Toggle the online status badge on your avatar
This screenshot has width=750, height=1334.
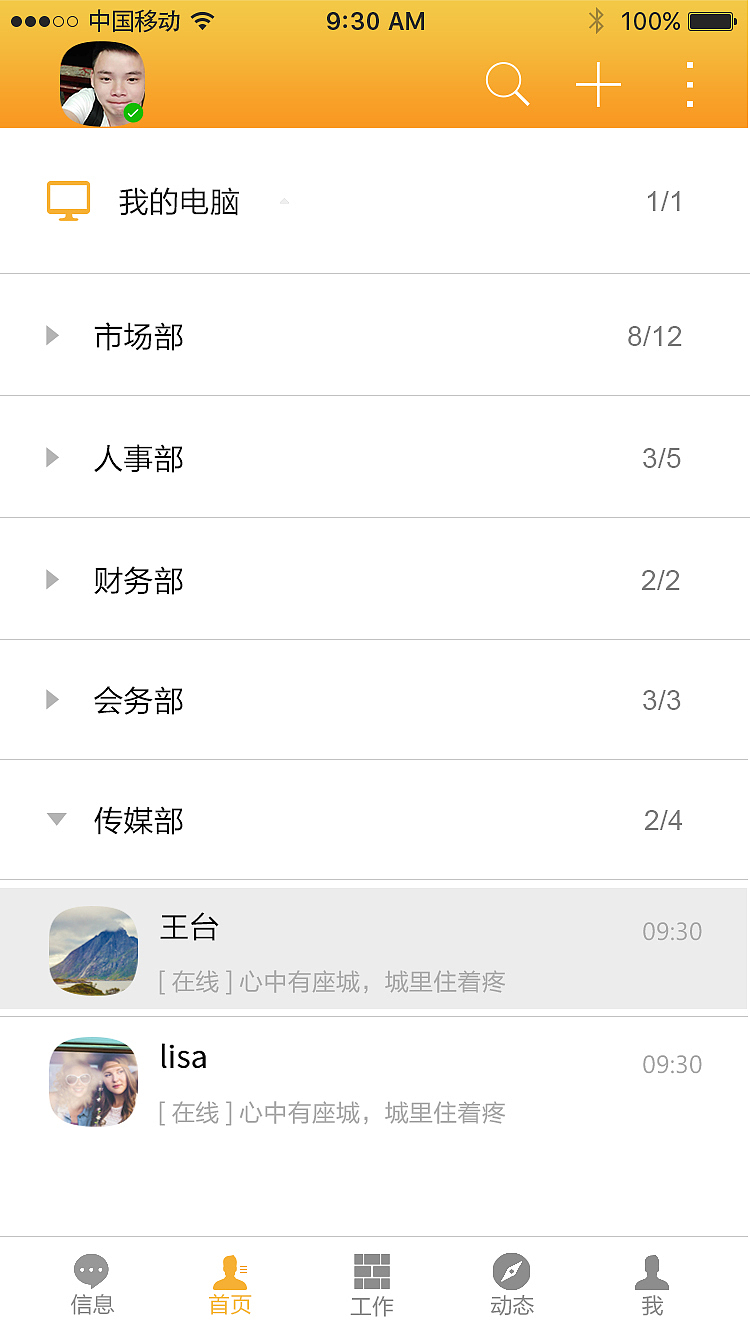tap(133, 112)
